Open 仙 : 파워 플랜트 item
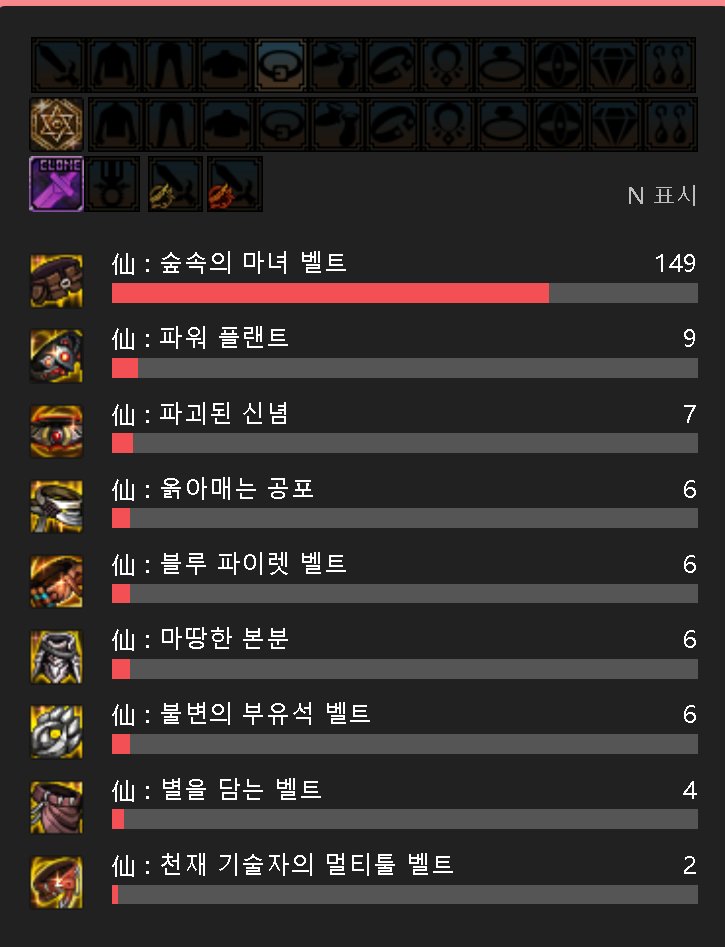This screenshot has height=947, width=725. pos(201,338)
